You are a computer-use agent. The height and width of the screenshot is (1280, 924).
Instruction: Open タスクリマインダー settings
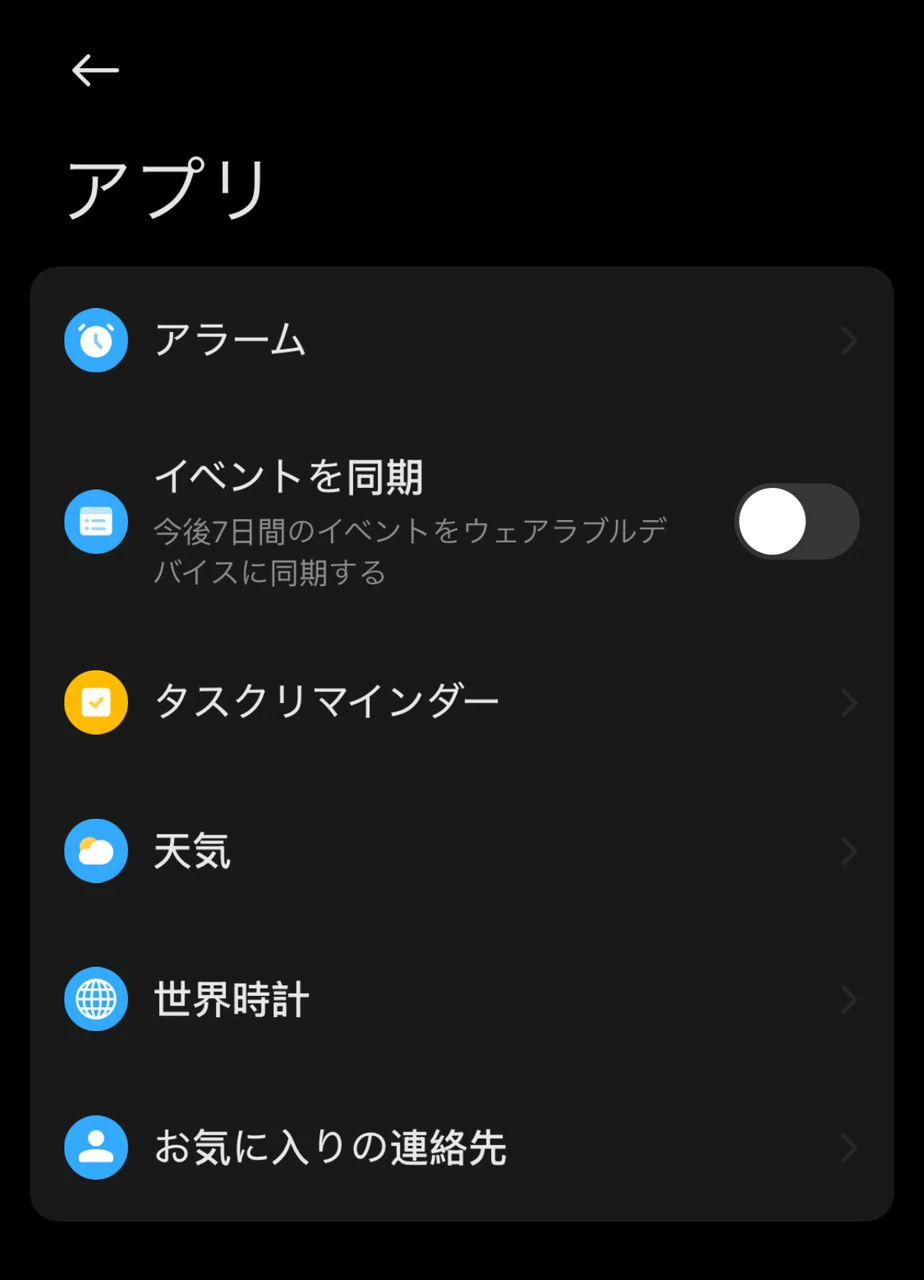tap(460, 703)
